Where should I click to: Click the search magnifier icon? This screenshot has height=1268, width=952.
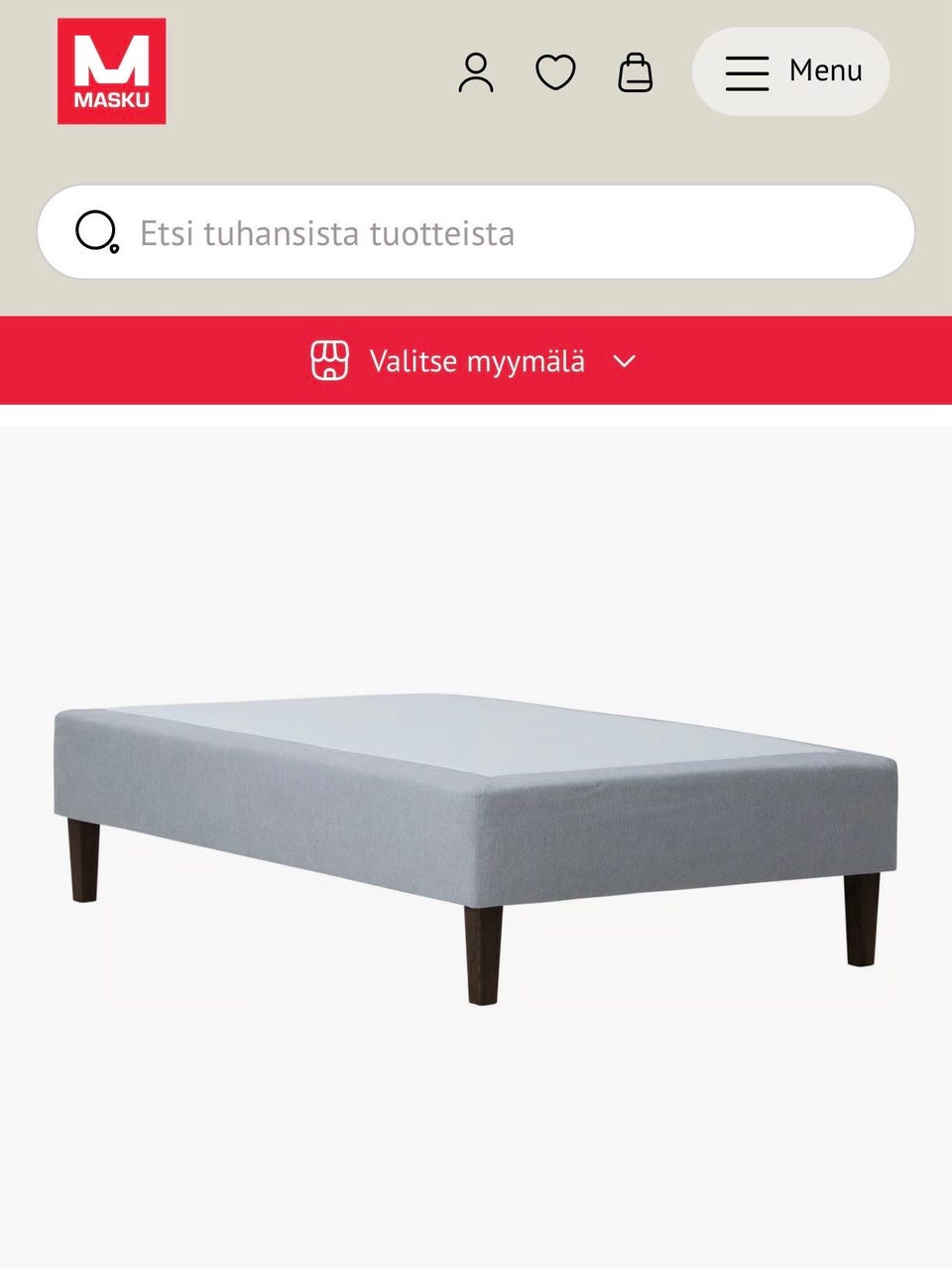[x=98, y=233]
